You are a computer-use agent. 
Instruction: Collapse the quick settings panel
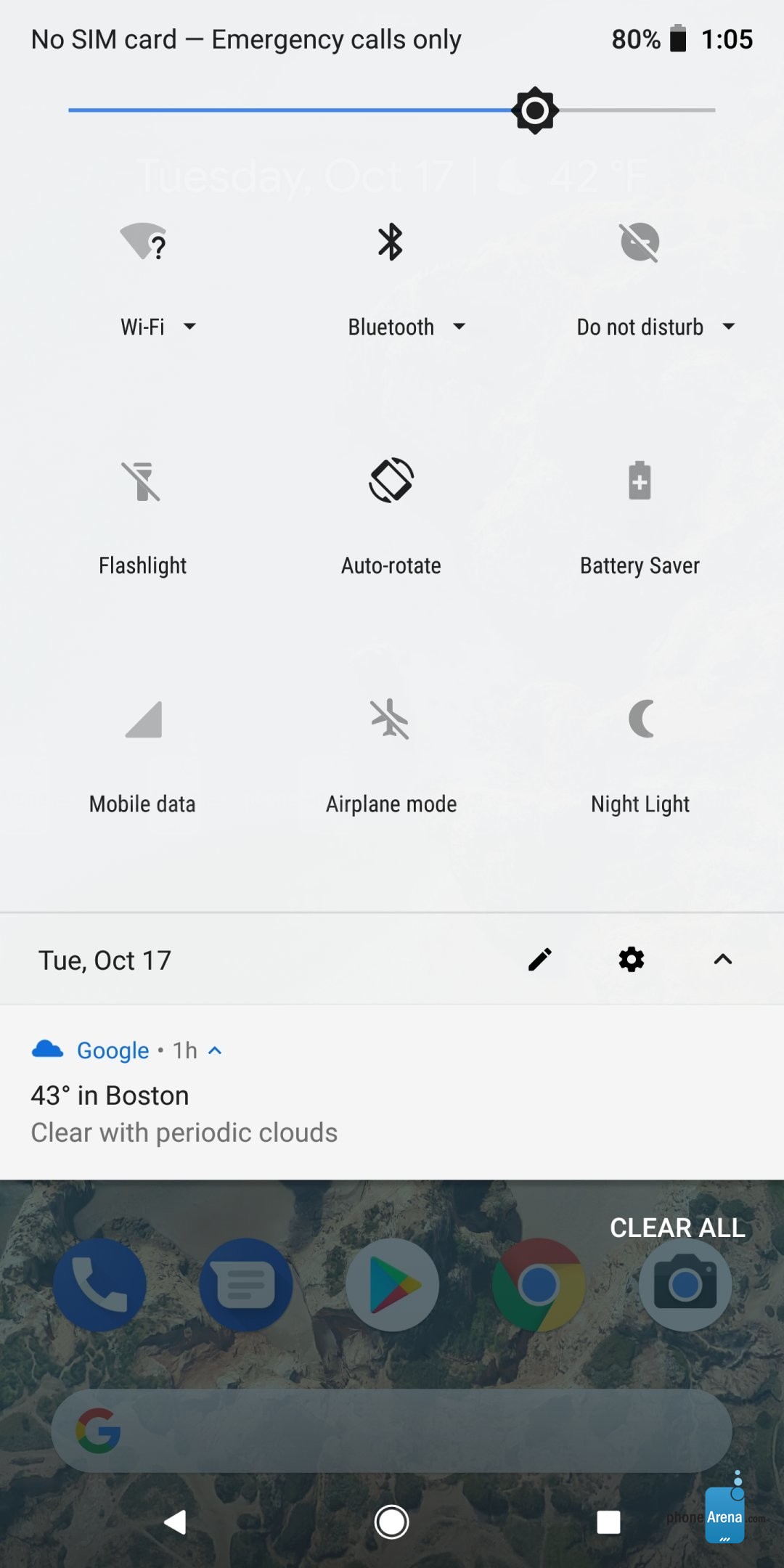pos(723,960)
